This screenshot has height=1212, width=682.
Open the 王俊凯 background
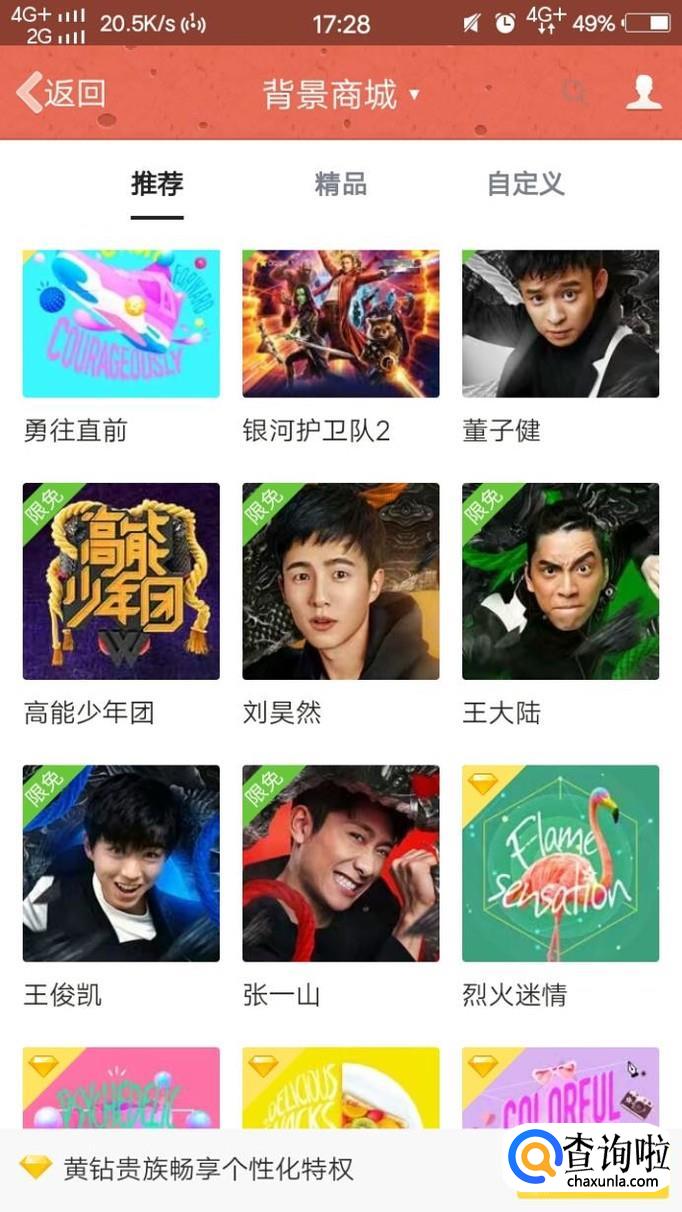(121, 863)
